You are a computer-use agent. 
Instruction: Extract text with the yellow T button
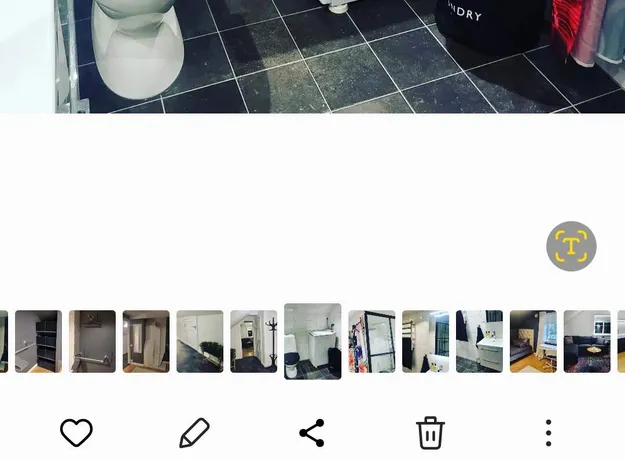571,246
